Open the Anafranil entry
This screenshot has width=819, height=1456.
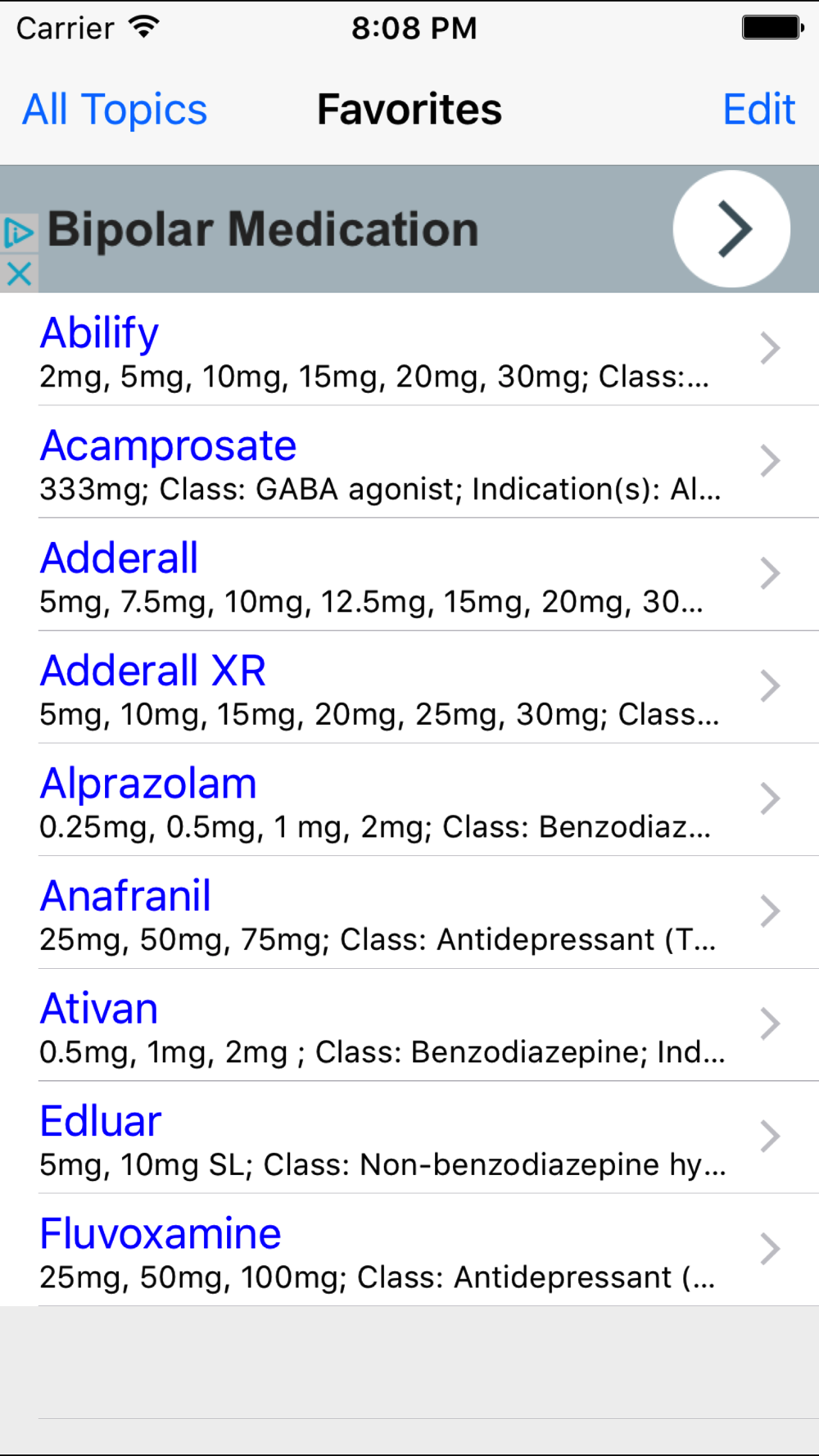click(409, 913)
